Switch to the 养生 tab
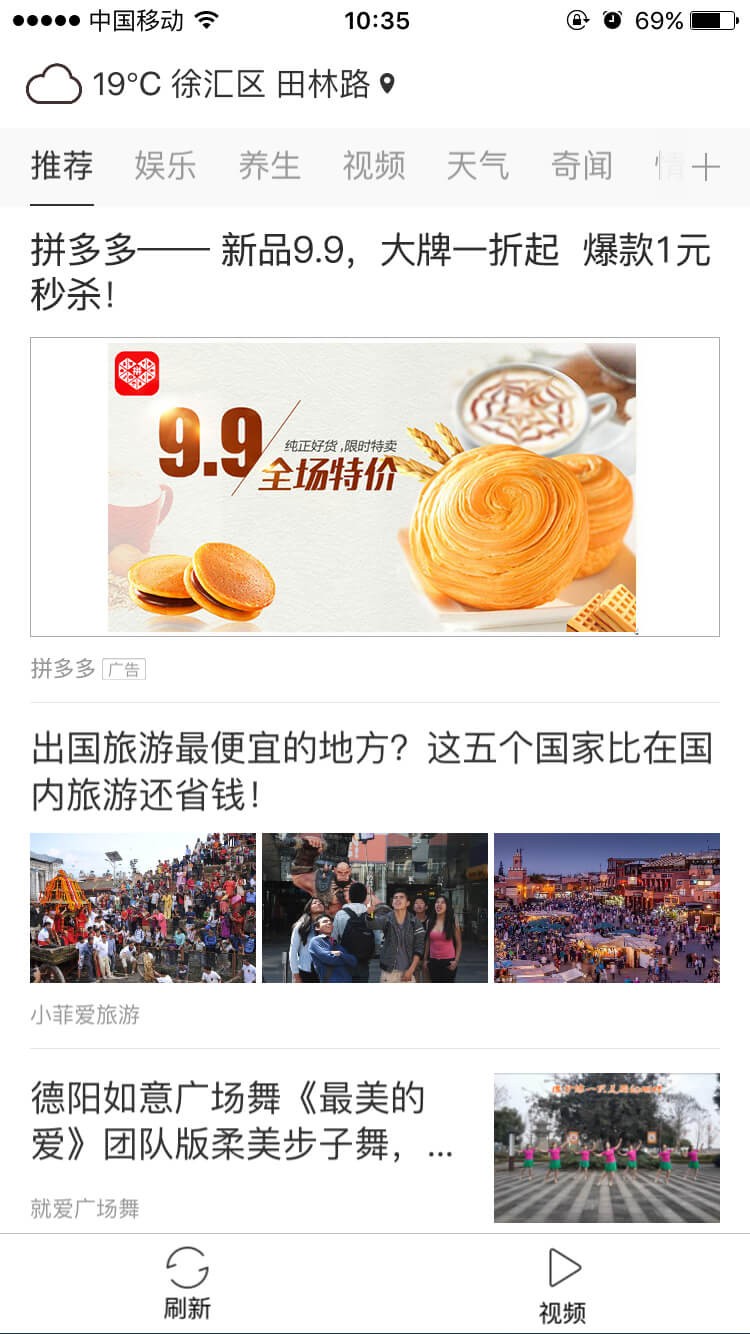 (269, 165)
